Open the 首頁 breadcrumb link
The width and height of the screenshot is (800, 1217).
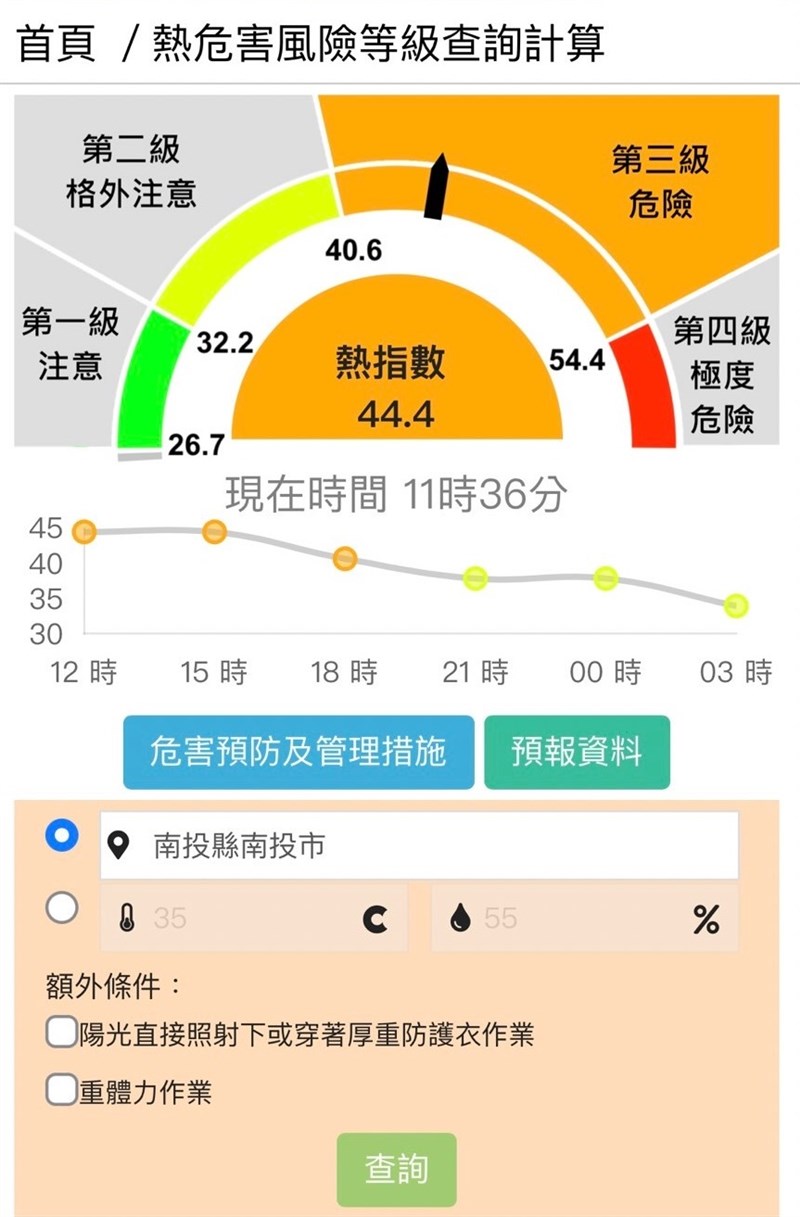coord(56,44)
